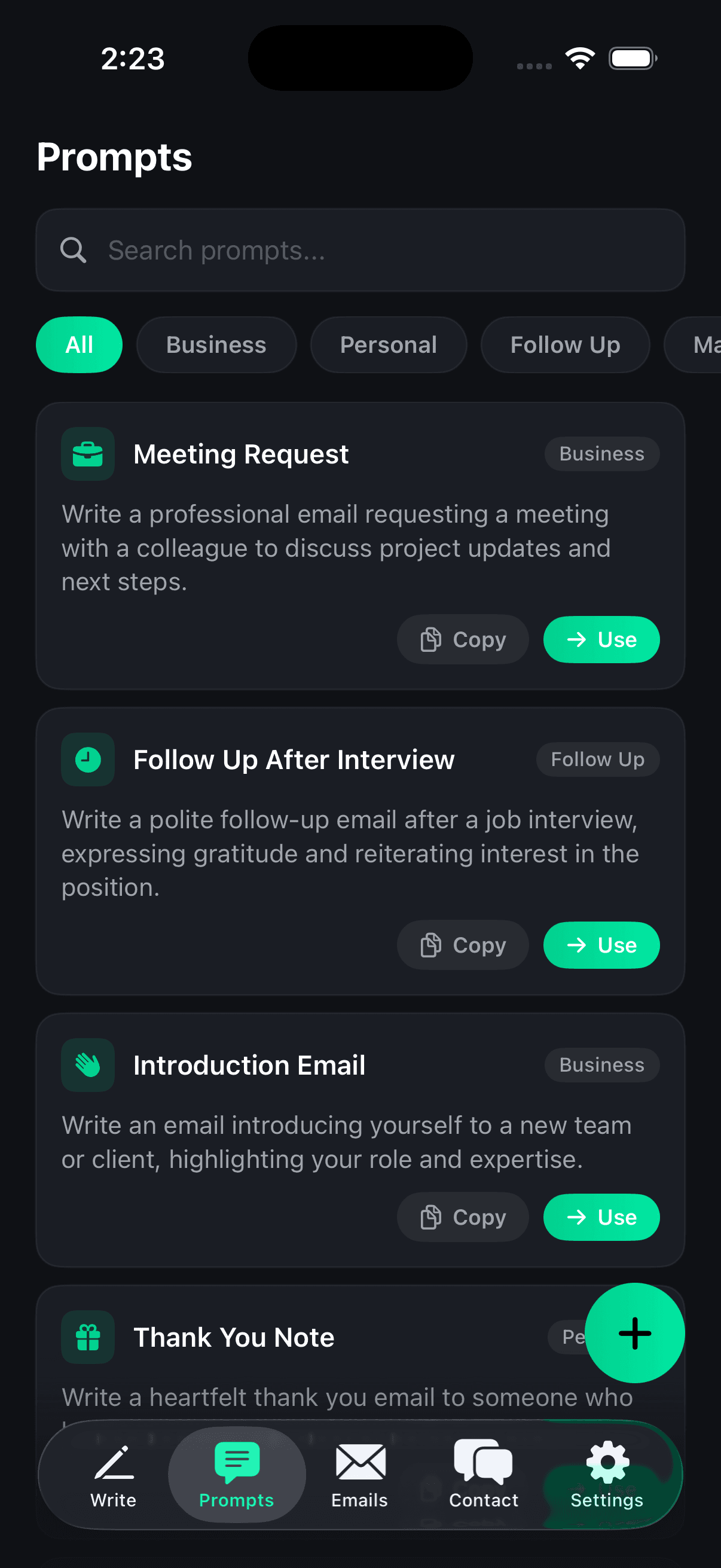
Task: Open the Business tag on Meeting Request
Action: (601, 453)
